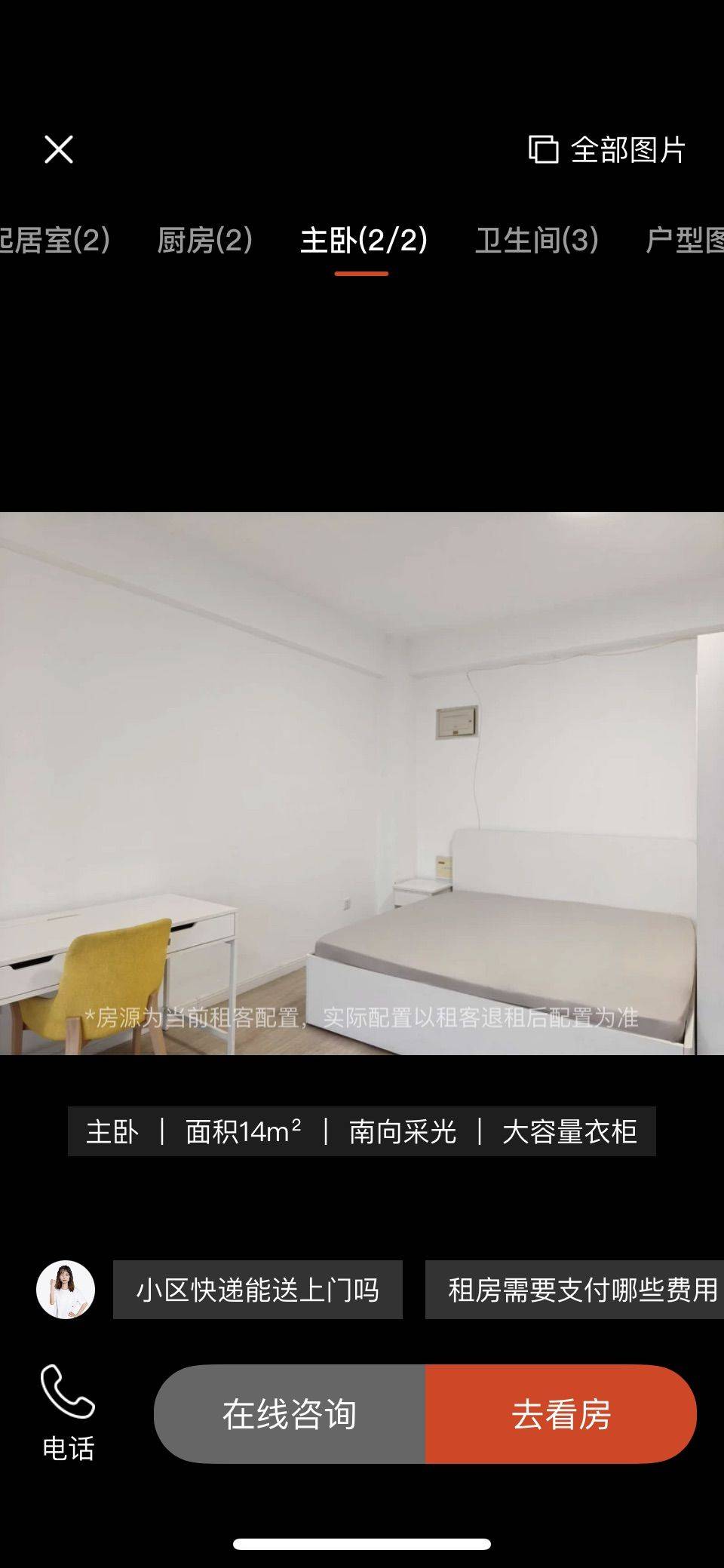Open 全部图片 to view all images
724x1568 pixels.
[x=607, y=149]
